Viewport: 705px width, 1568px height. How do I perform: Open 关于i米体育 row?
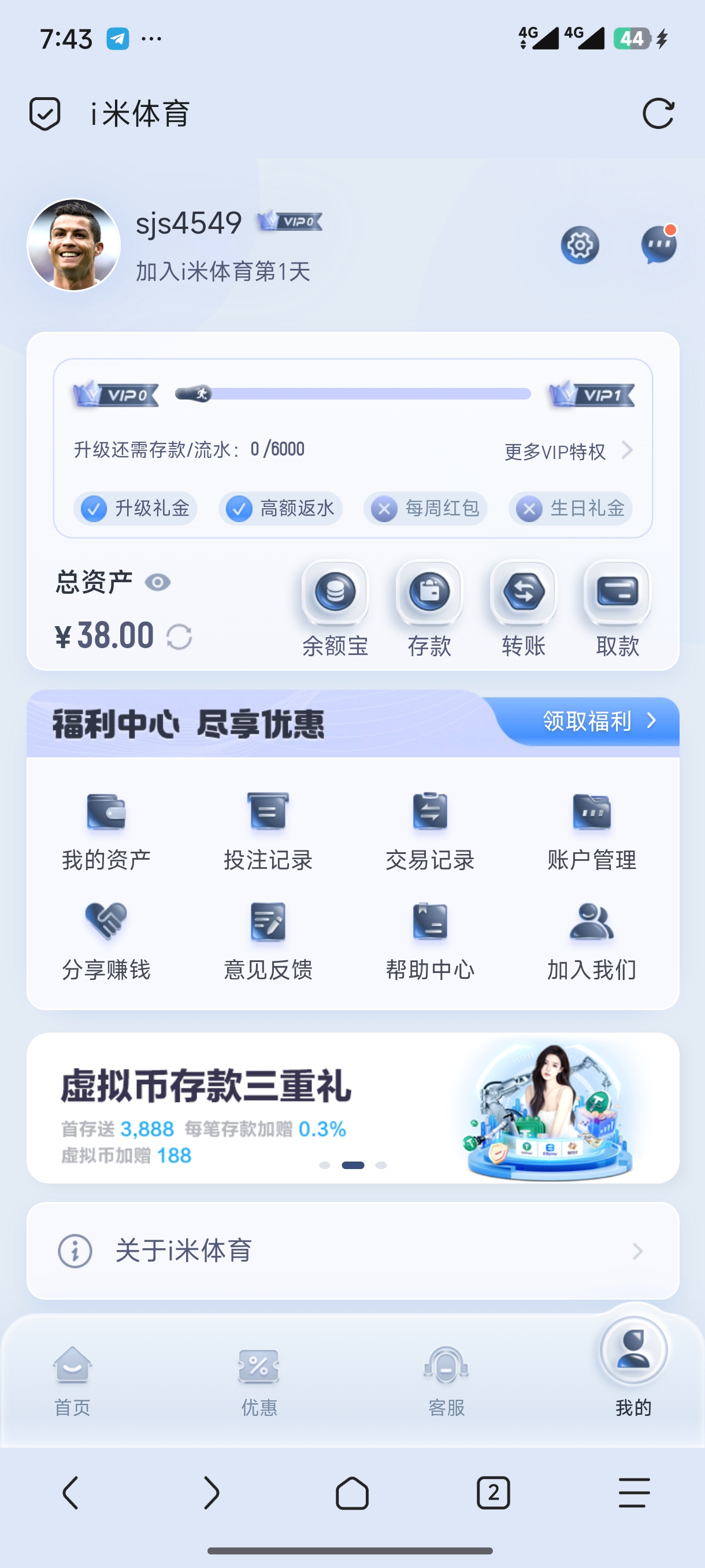(353, 1251)
